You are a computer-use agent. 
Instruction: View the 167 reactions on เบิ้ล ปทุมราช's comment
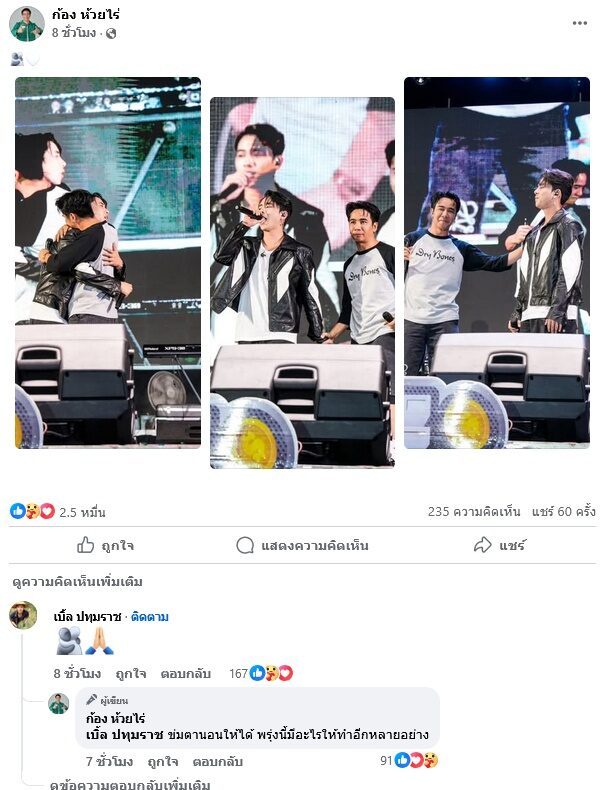coord(261,673)
